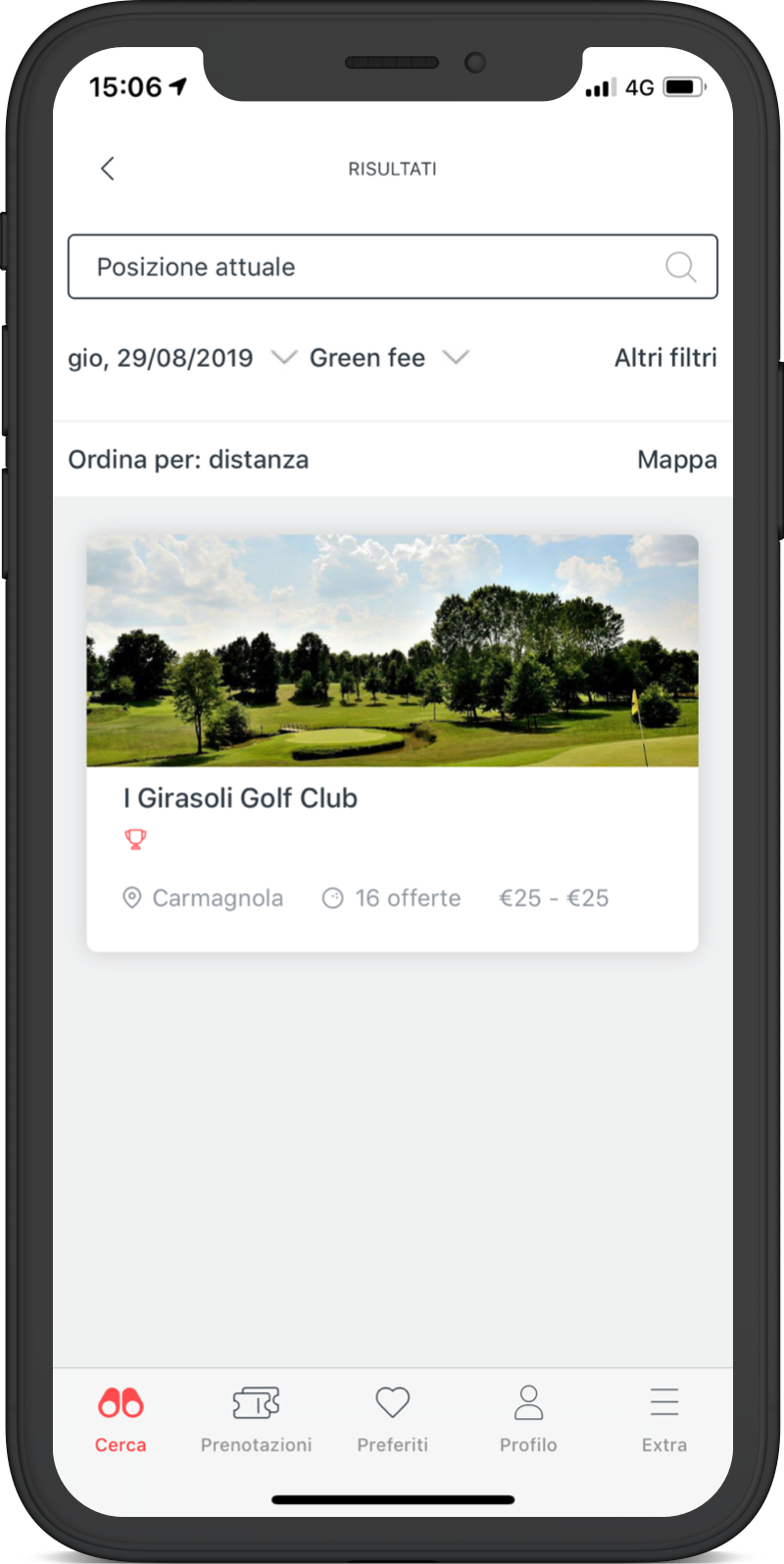The width and height of the screenshot is (784, 1564).
Task: Go back using the top-left arrow
Action: [108, 169]
